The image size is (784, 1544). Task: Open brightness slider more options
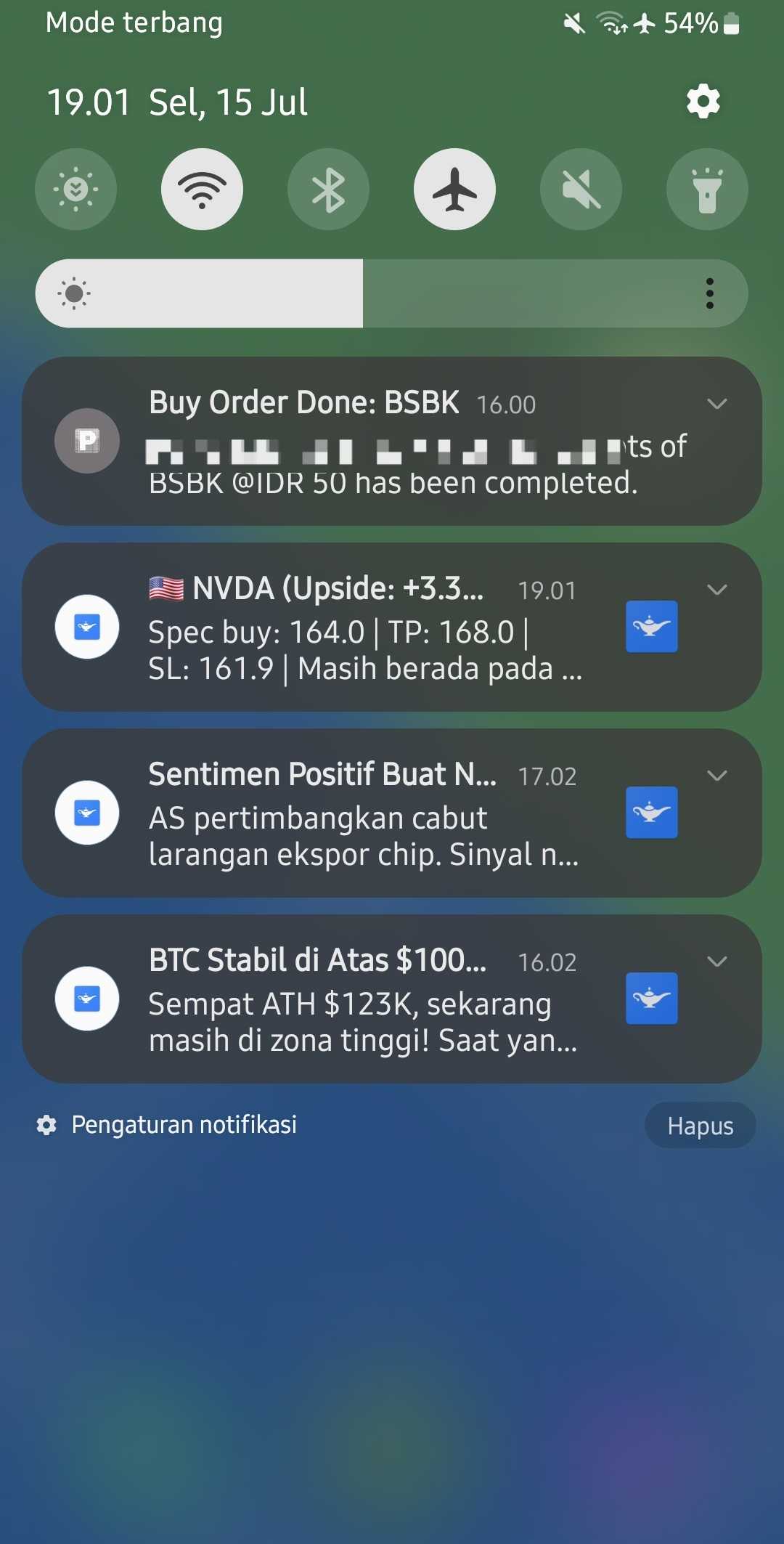point(709,293)
